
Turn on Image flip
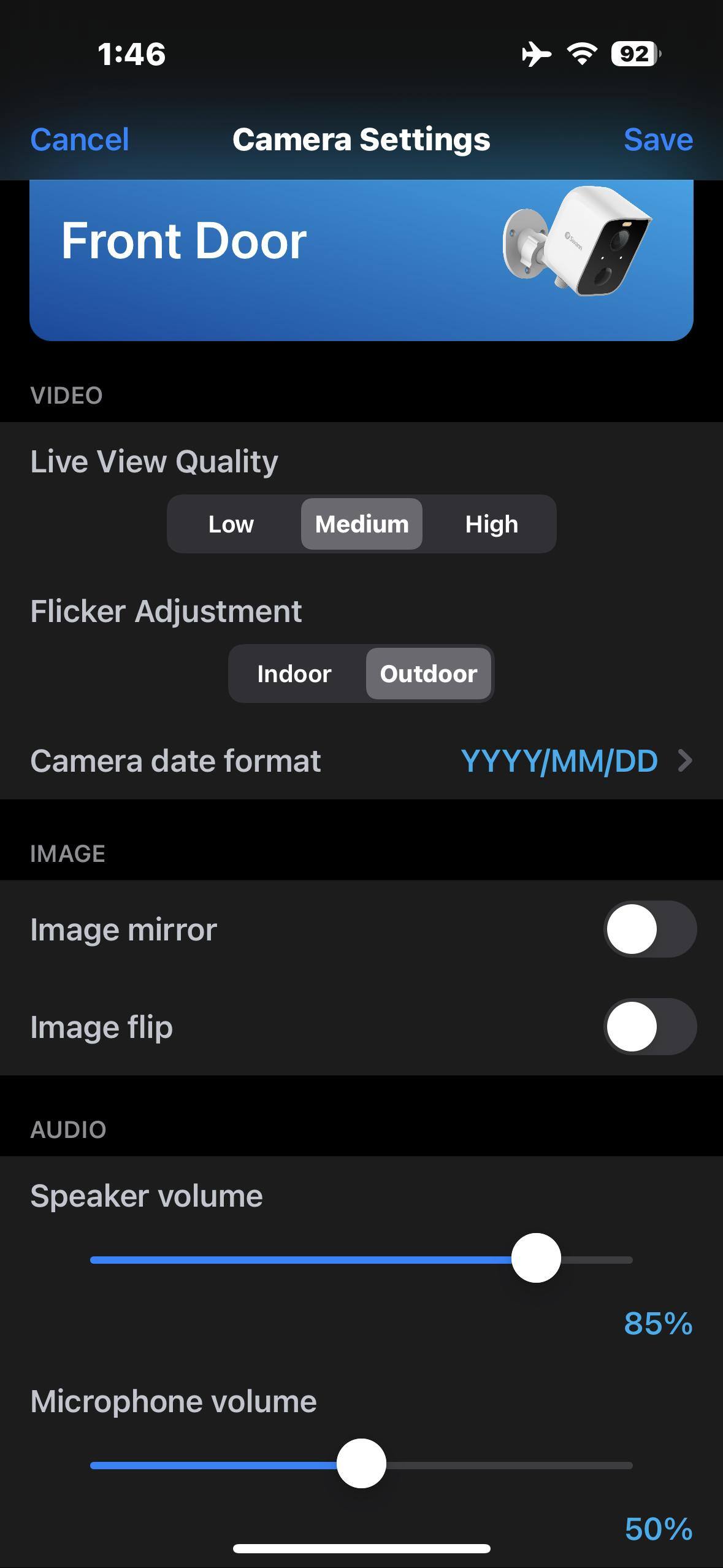click(649, 1027)
